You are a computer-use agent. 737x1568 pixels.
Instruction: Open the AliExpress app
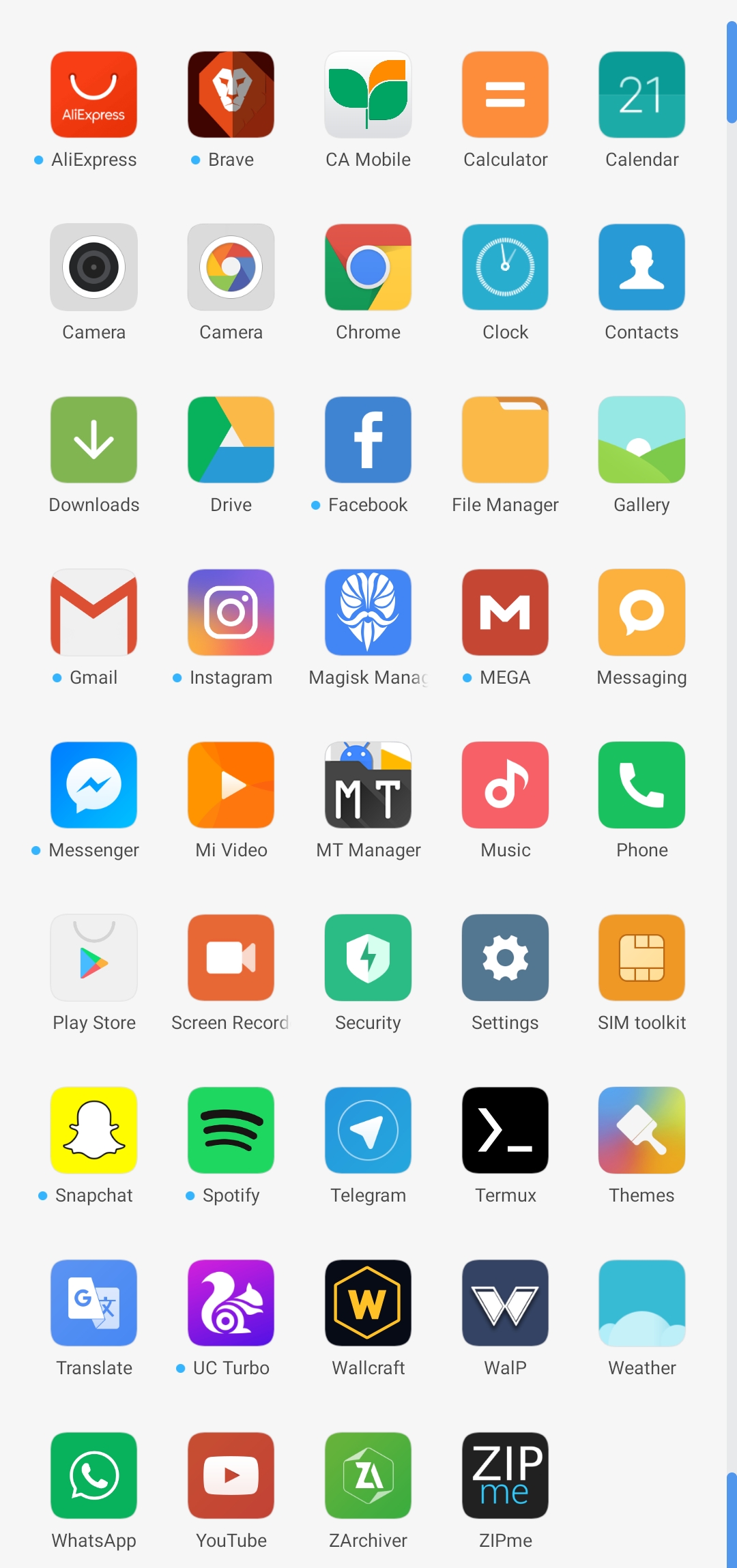pos(93,95)
